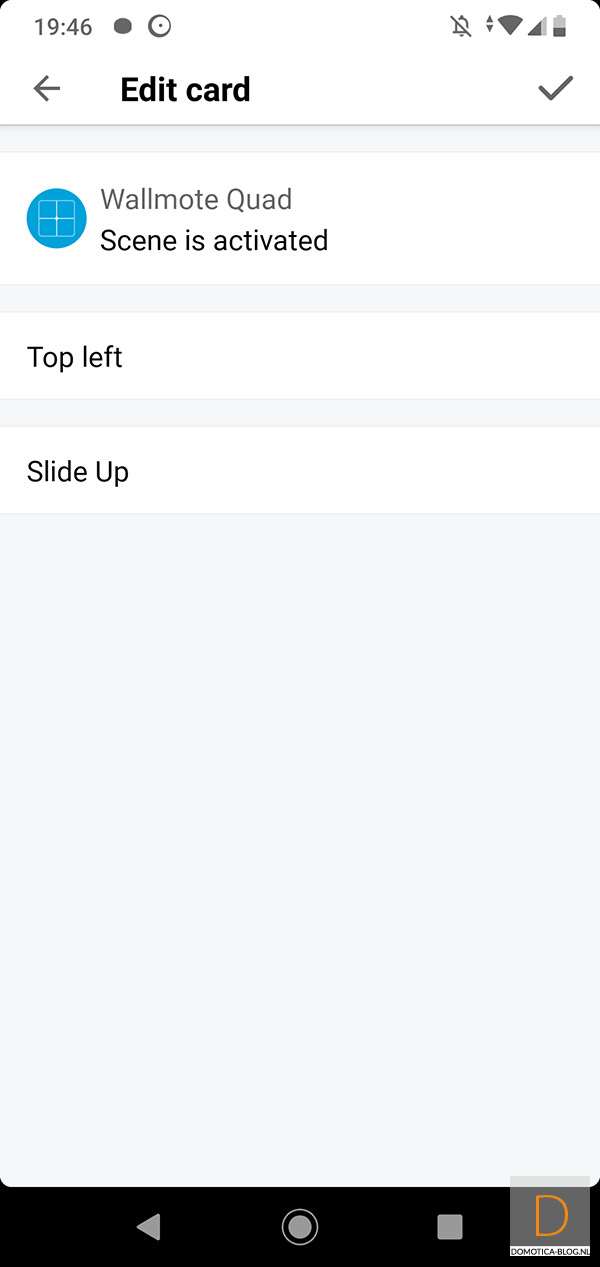Tap the system back button
This screenshot has width=600, height=1267.
pyautogui.click(x=149, y=1226)
